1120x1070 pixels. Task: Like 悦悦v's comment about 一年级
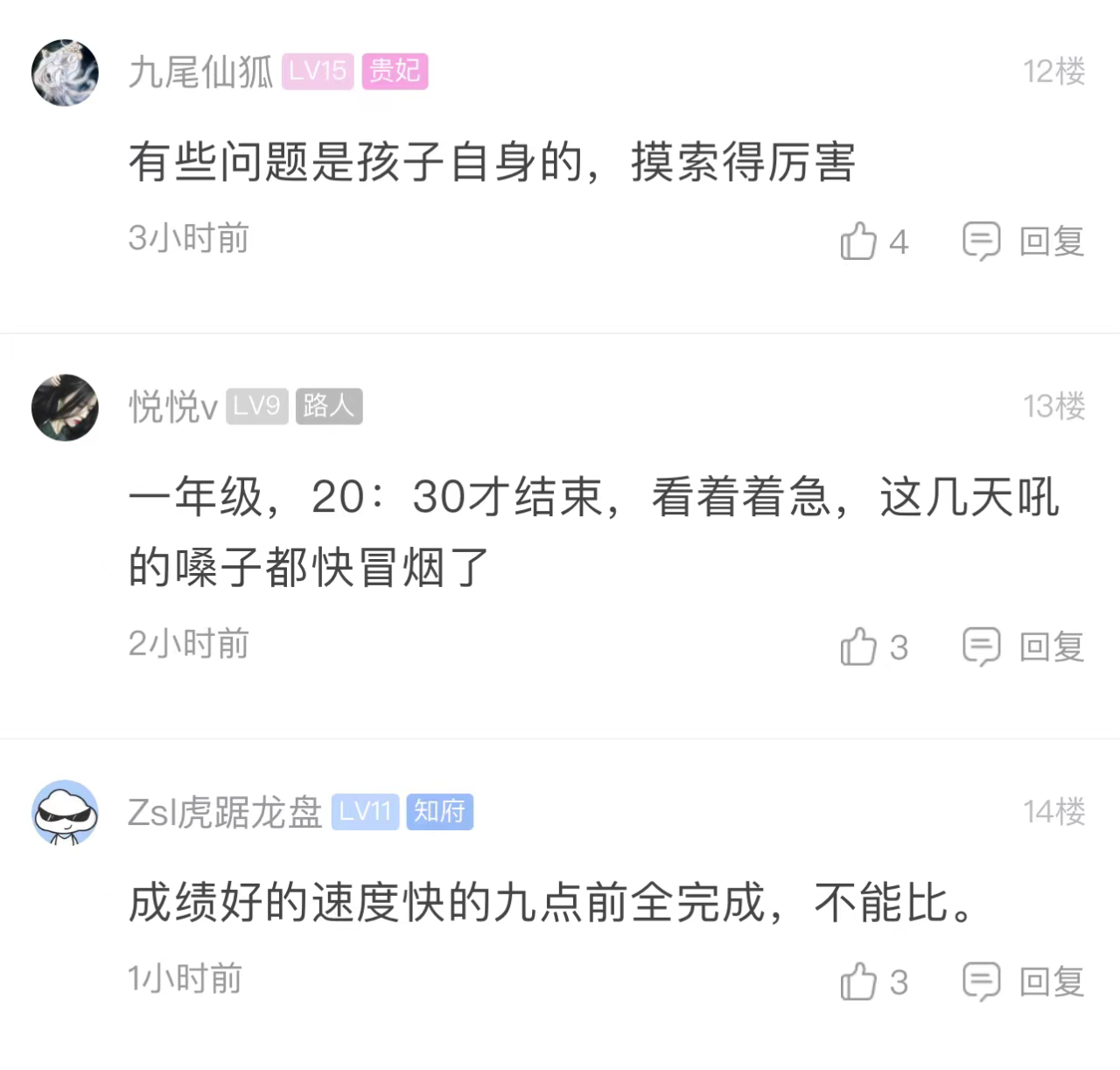(859, 647)
